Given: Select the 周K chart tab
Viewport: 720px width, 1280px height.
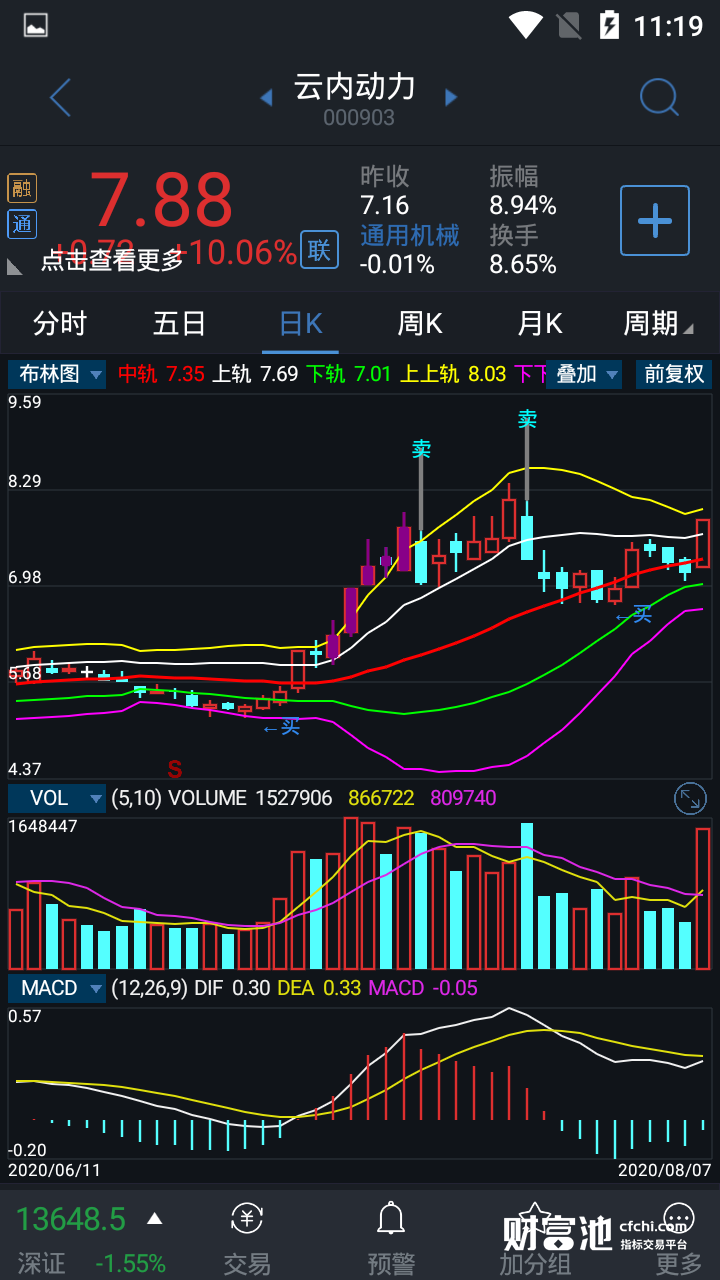Looking at the screenshot, I should tap(420, 323).
